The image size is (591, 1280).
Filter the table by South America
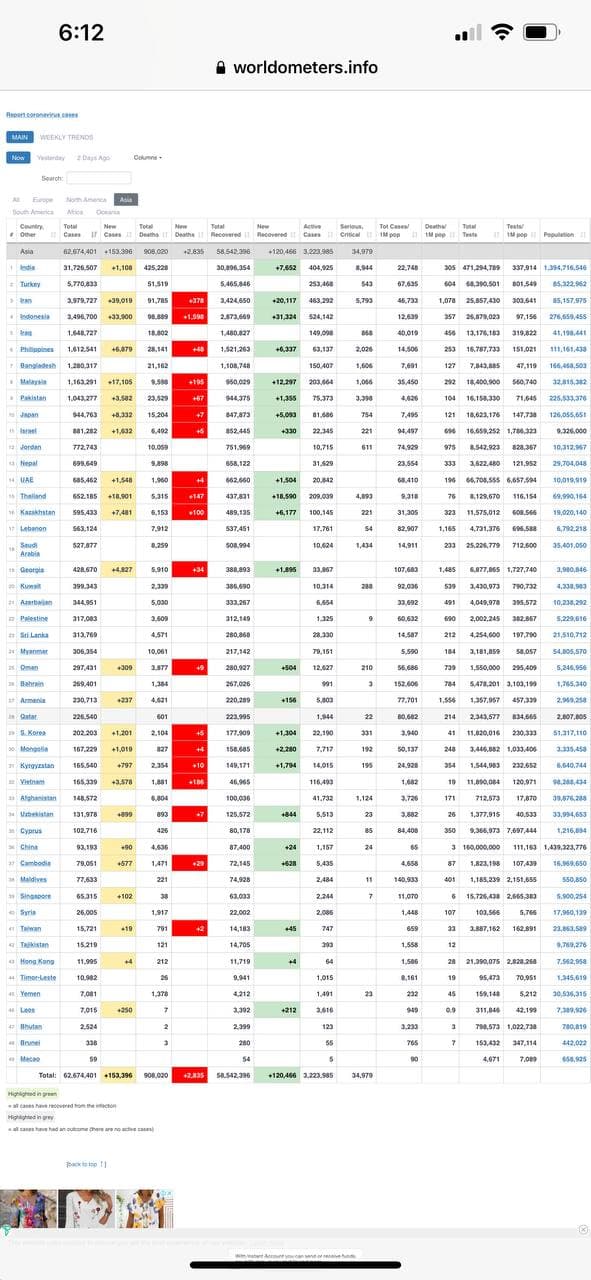pos(33,212)
